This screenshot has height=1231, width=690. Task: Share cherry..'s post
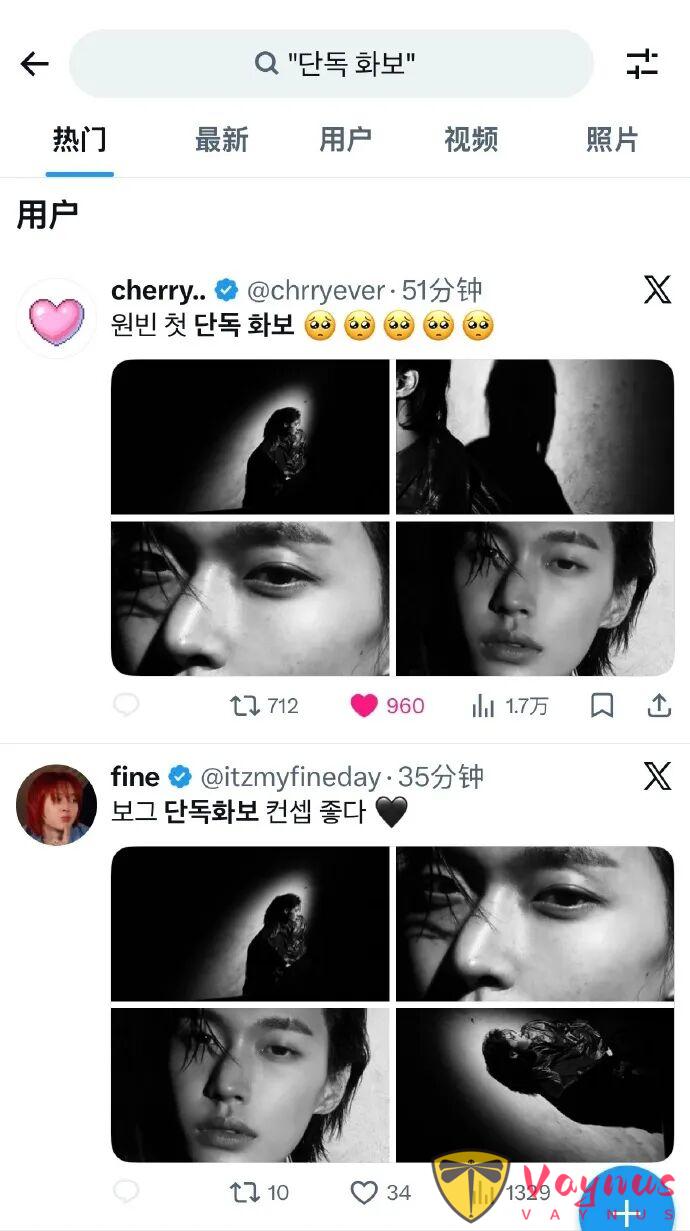[x=659, y=706]
